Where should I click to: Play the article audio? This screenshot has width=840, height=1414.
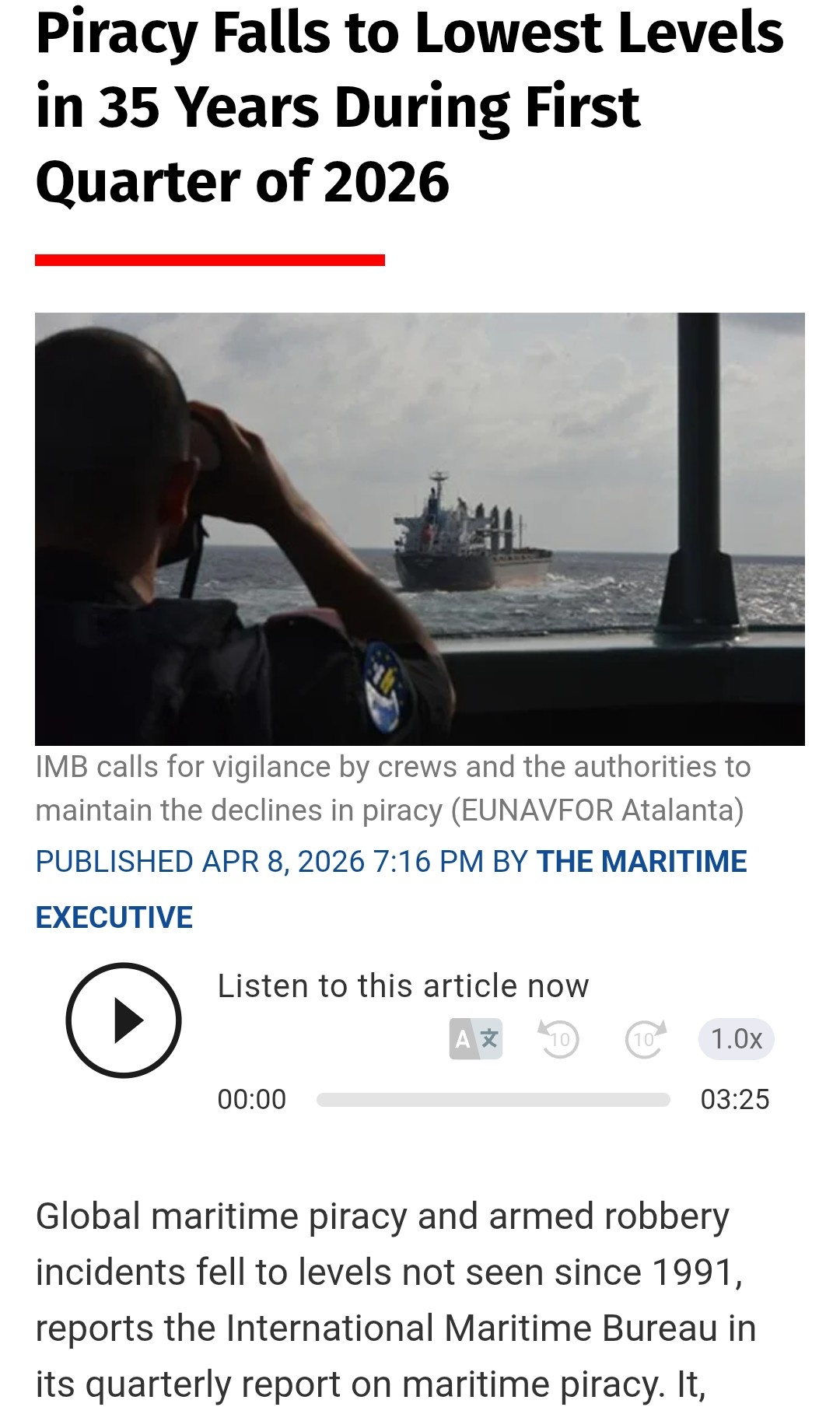pos(124,1020)
